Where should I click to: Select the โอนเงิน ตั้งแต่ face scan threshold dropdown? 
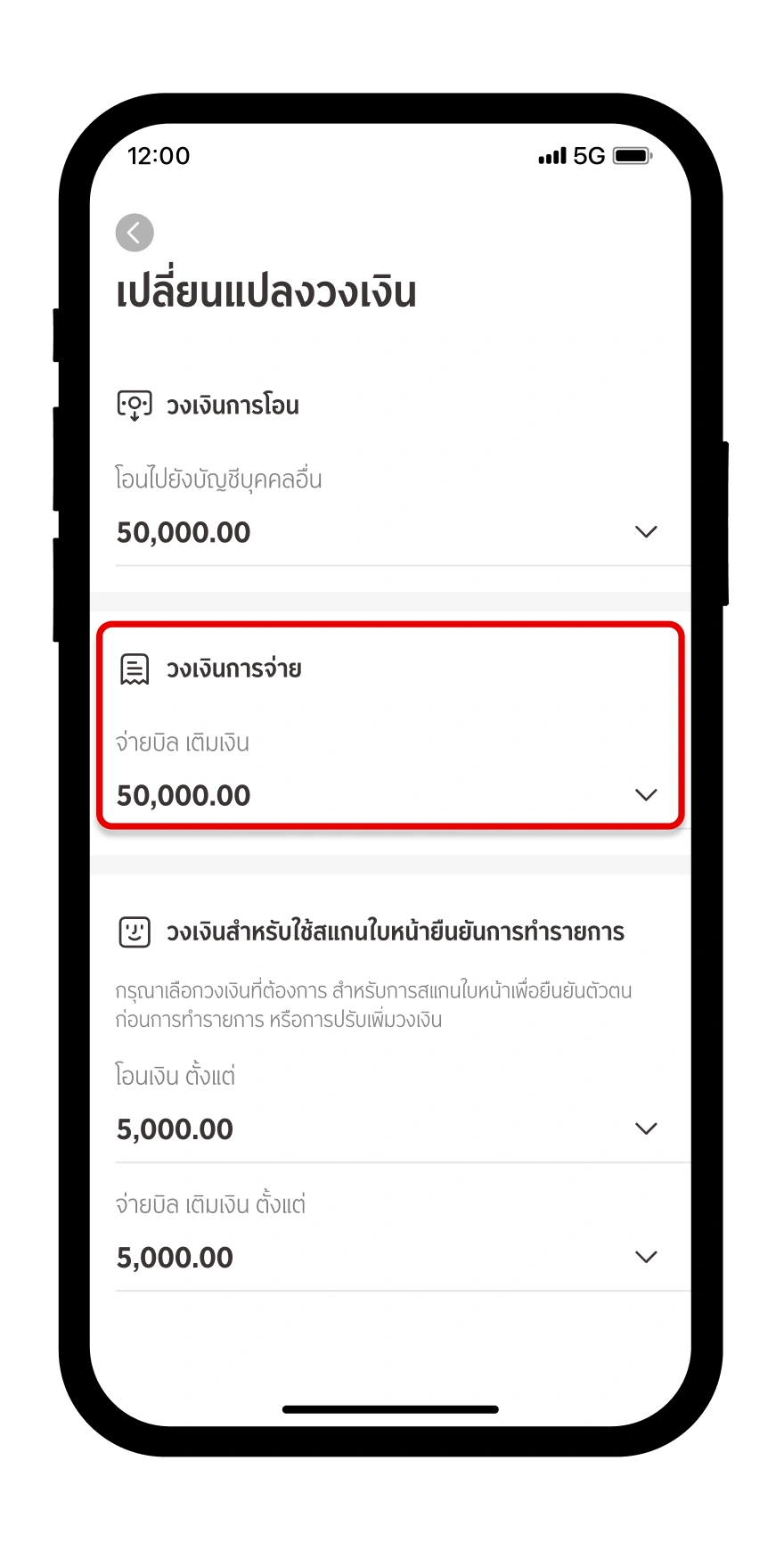(x=645, y=1128)
